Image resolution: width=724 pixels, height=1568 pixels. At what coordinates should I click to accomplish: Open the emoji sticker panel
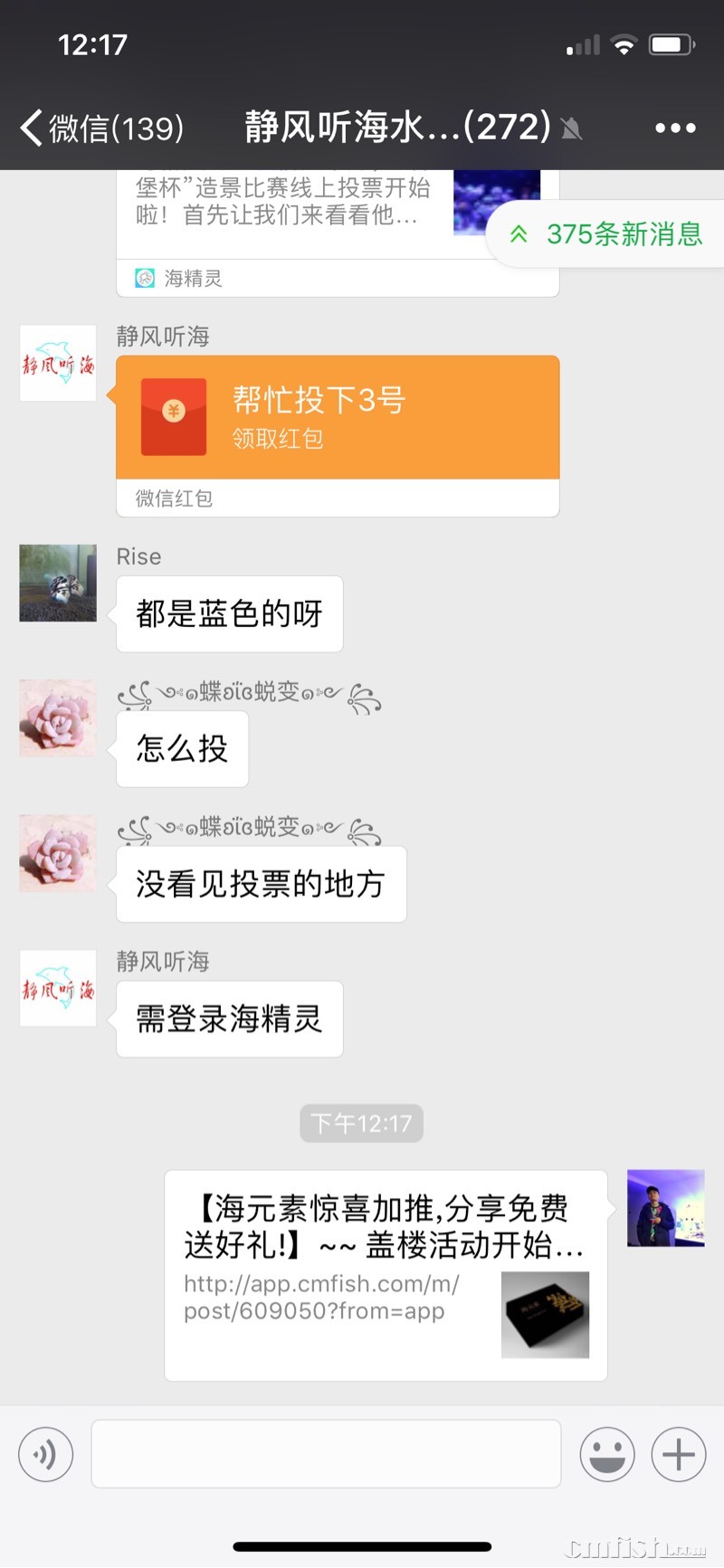(606, 1454)
